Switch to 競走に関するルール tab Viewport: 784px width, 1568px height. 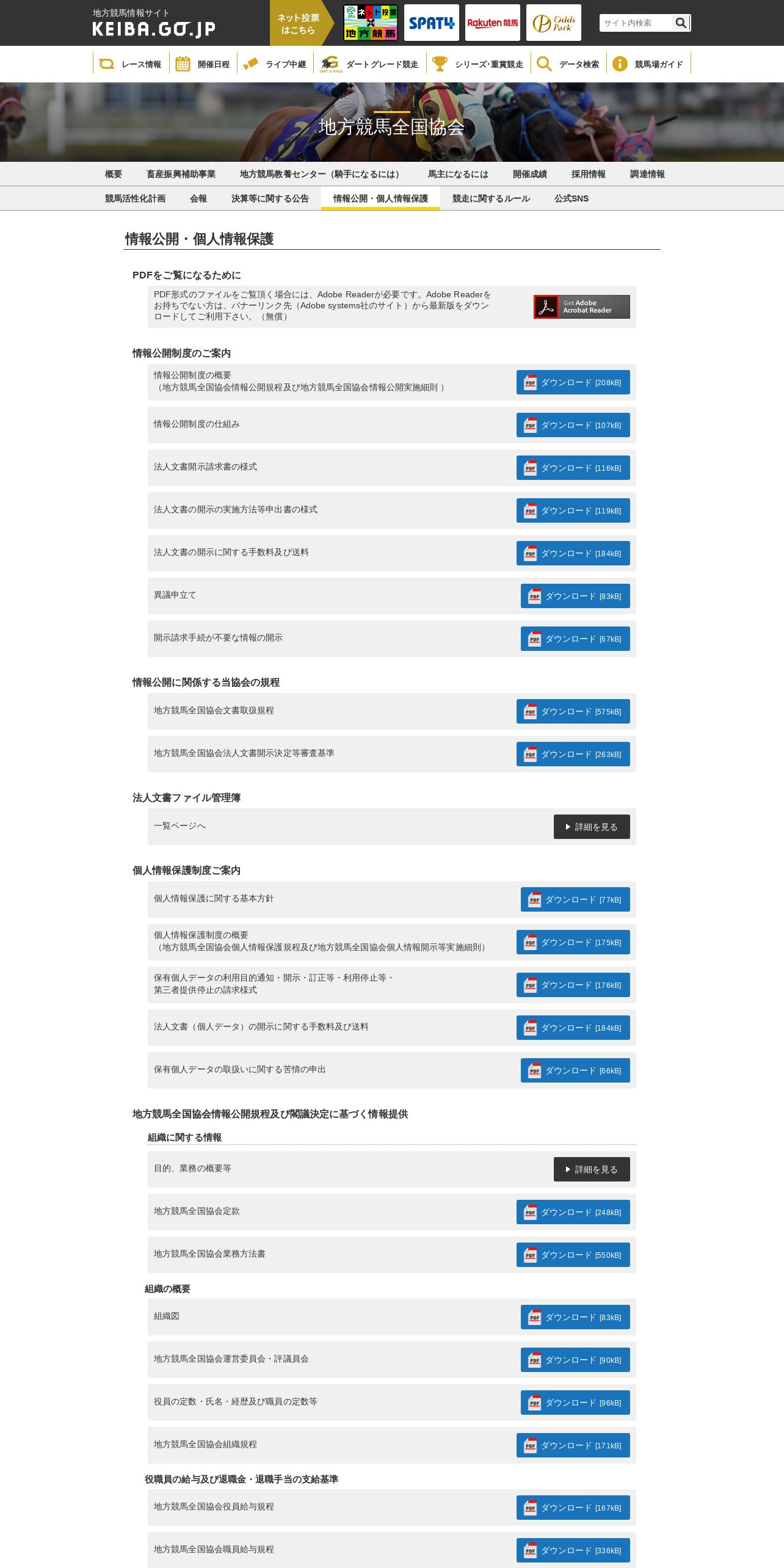(x=491, y=198)
